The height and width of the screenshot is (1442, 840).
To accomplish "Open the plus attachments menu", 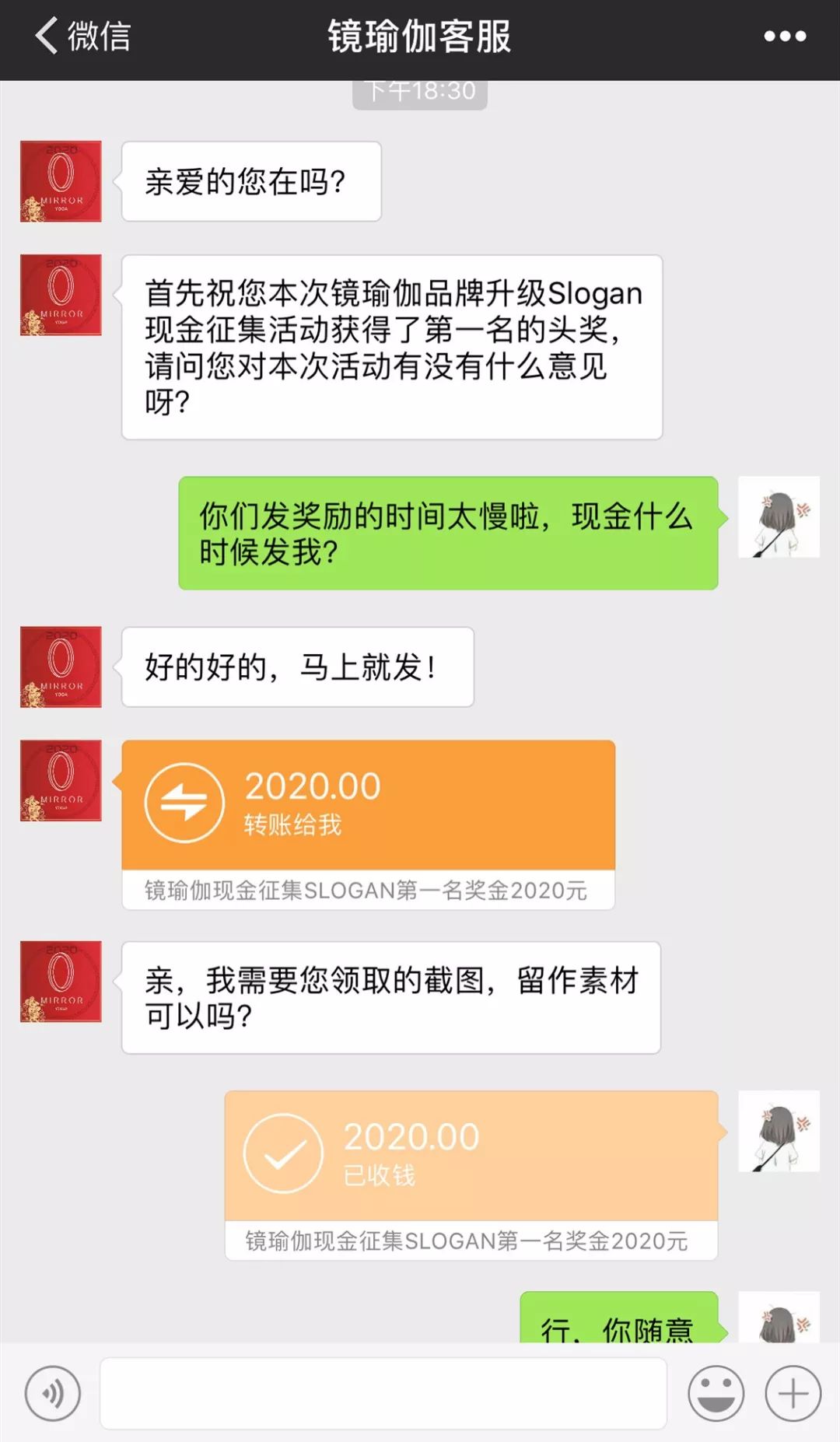I will click(x=793, y=1393).
